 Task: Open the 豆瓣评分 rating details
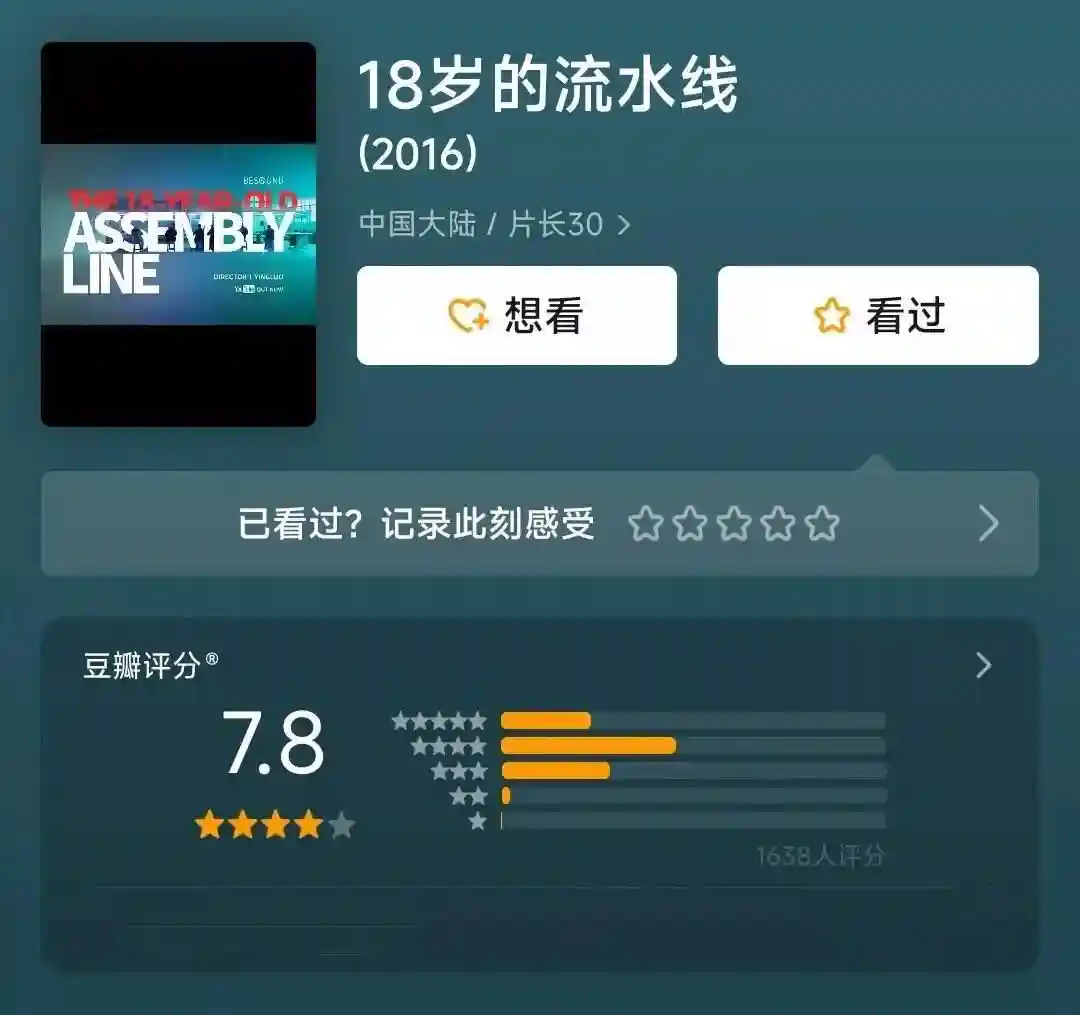(x=983, y=666)
